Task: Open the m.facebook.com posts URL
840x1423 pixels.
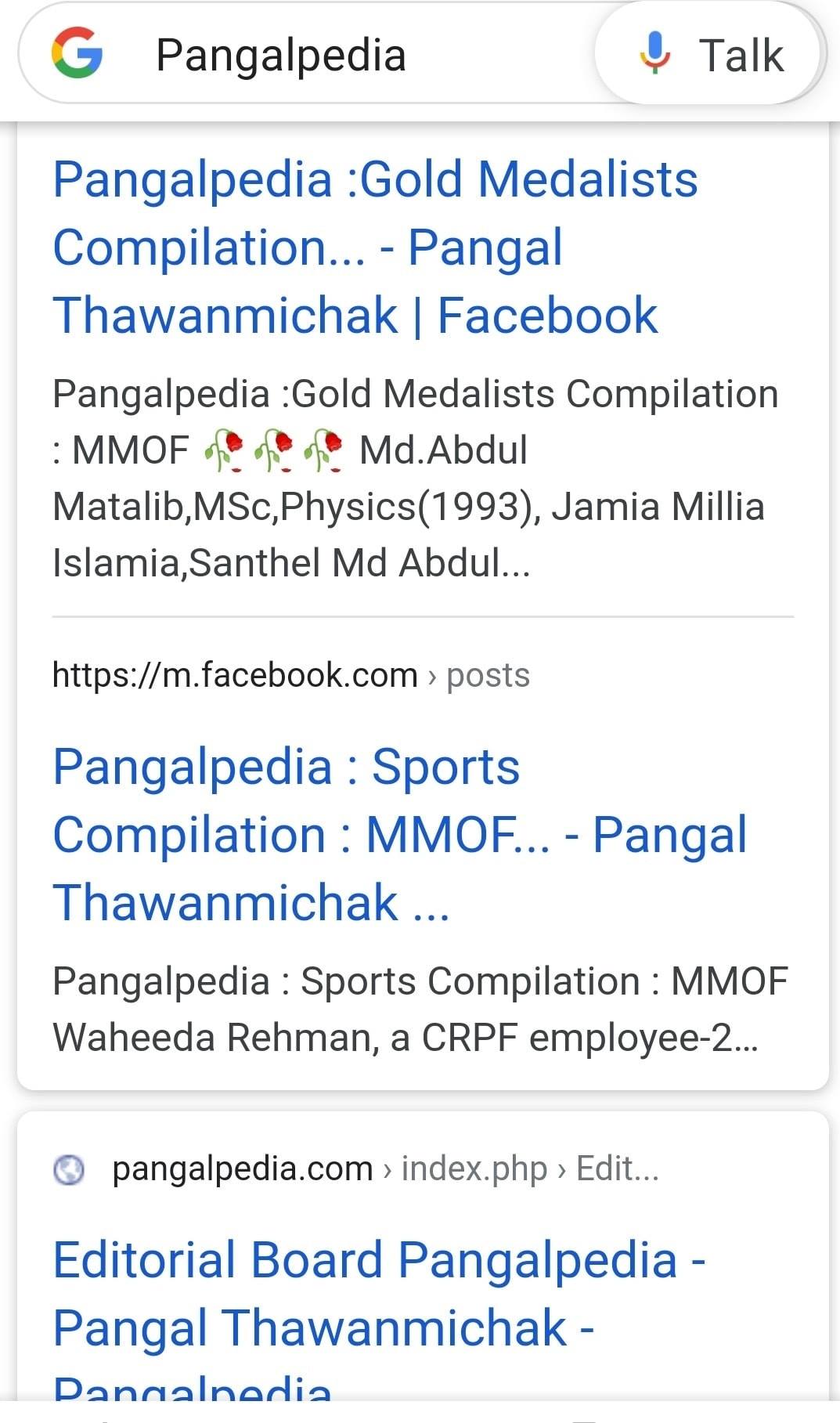Action: tap(290, 675)
